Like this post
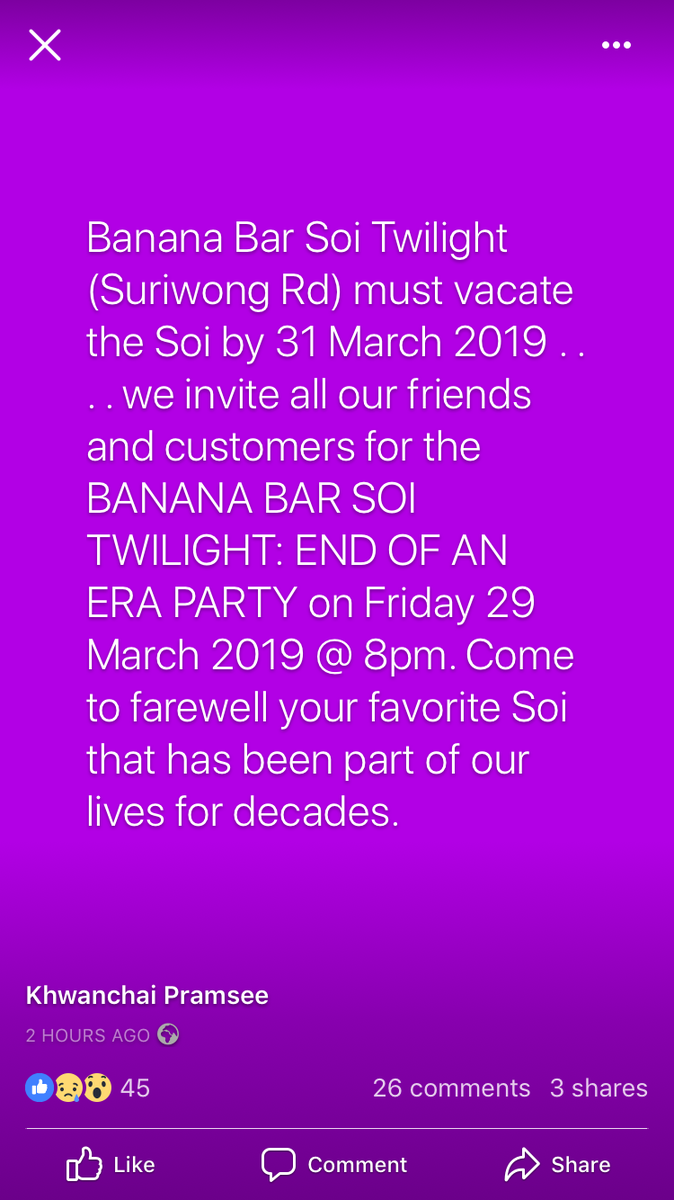674x1200 pixels. click(110, 1164)
